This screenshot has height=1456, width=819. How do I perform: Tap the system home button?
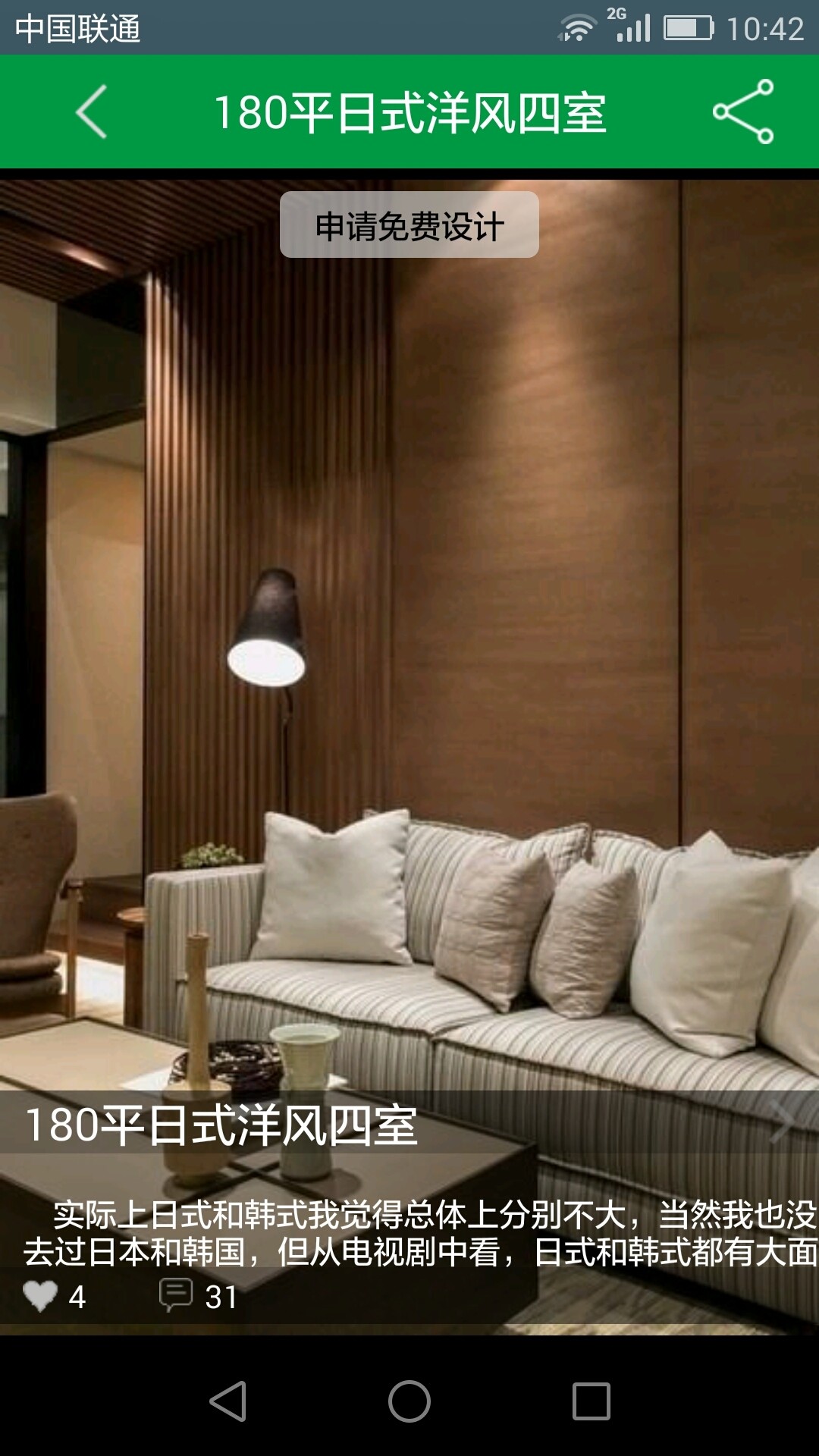(x=409, y=1401)
